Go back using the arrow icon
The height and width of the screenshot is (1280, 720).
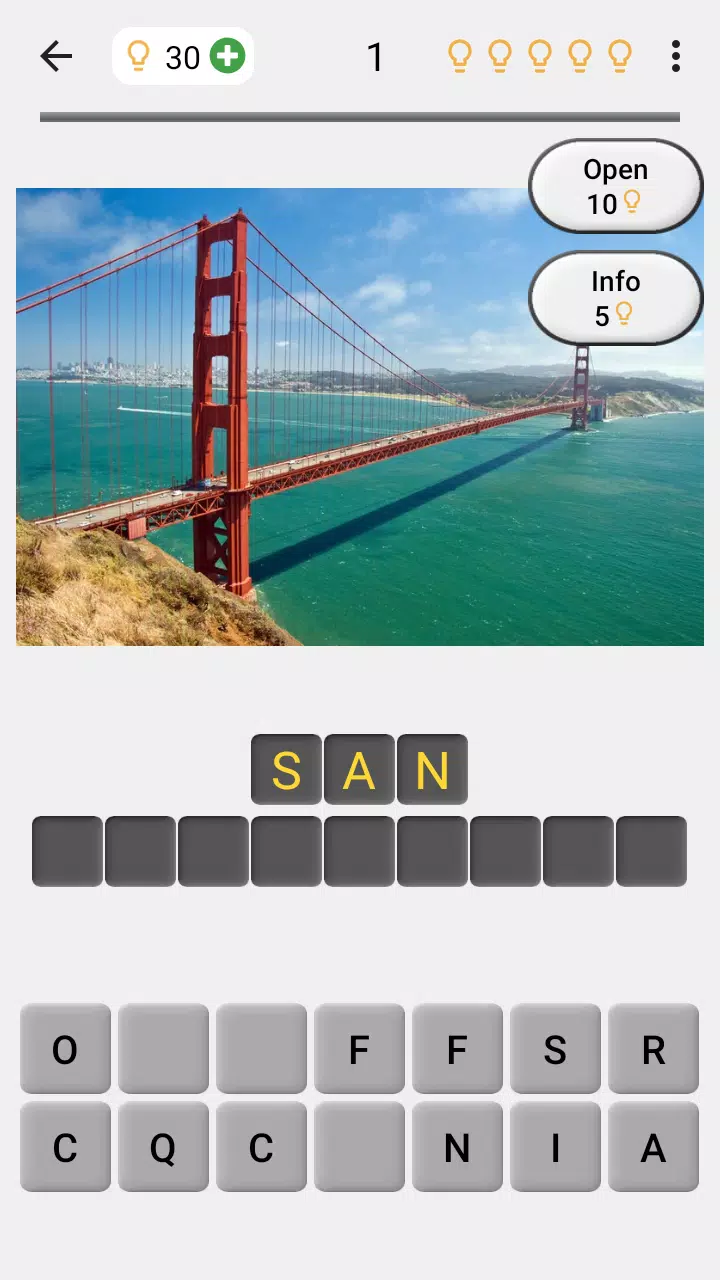pyautogui.click(x=56, y=57)
